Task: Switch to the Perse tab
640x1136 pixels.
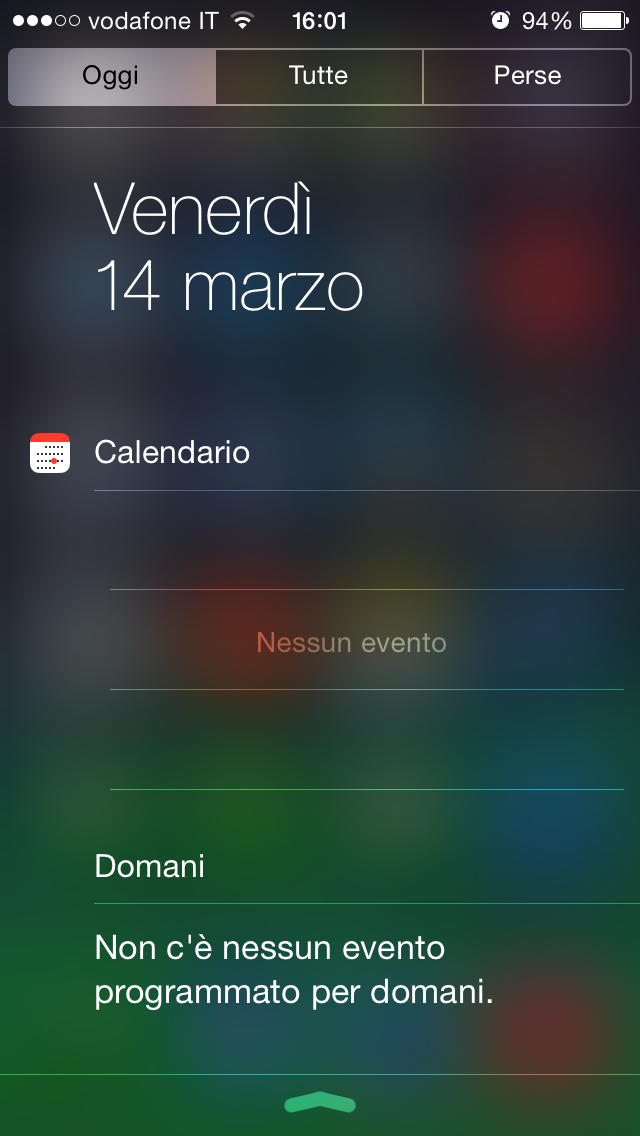Action: pos(527,76)
